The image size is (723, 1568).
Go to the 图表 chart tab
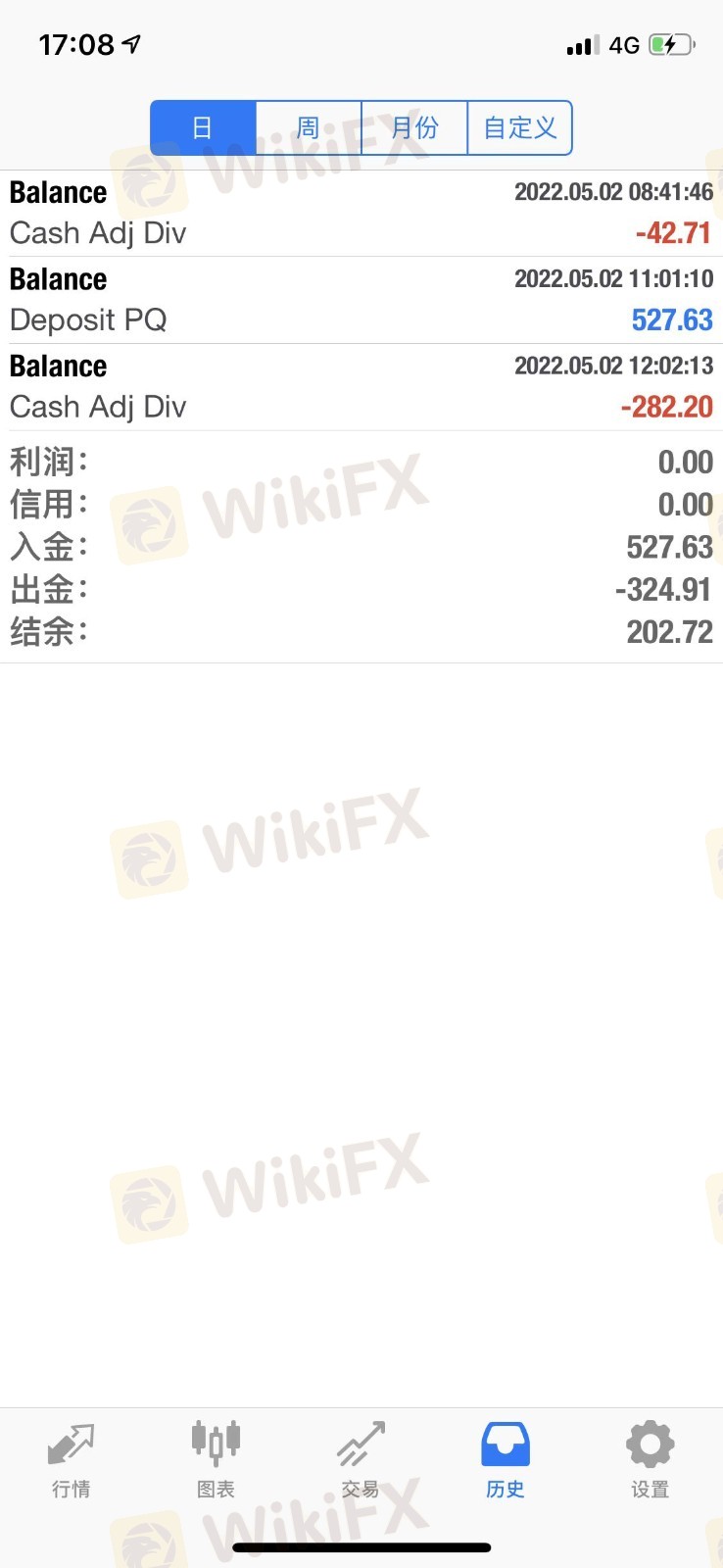point(216,1460)
